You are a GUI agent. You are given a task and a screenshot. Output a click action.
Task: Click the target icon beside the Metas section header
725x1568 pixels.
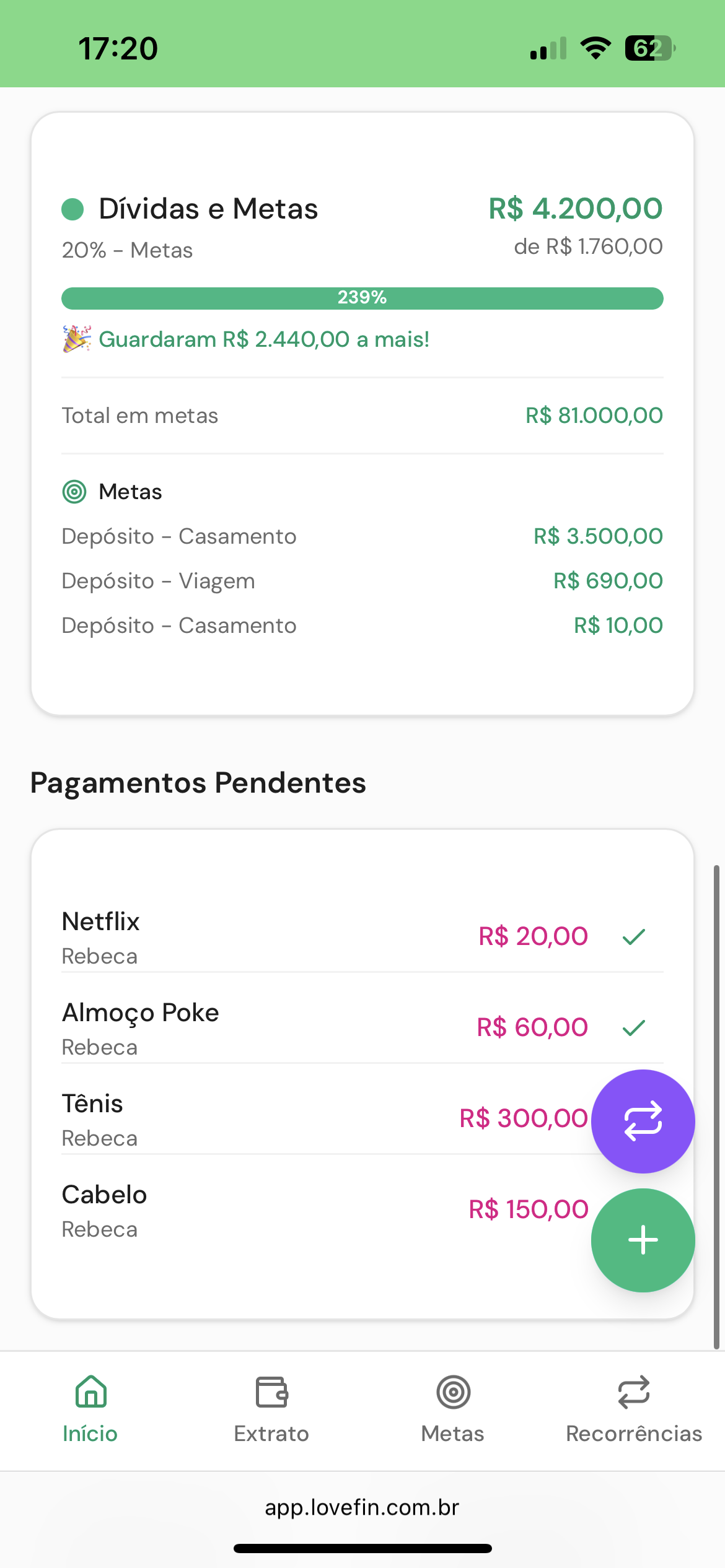[74, 491]
